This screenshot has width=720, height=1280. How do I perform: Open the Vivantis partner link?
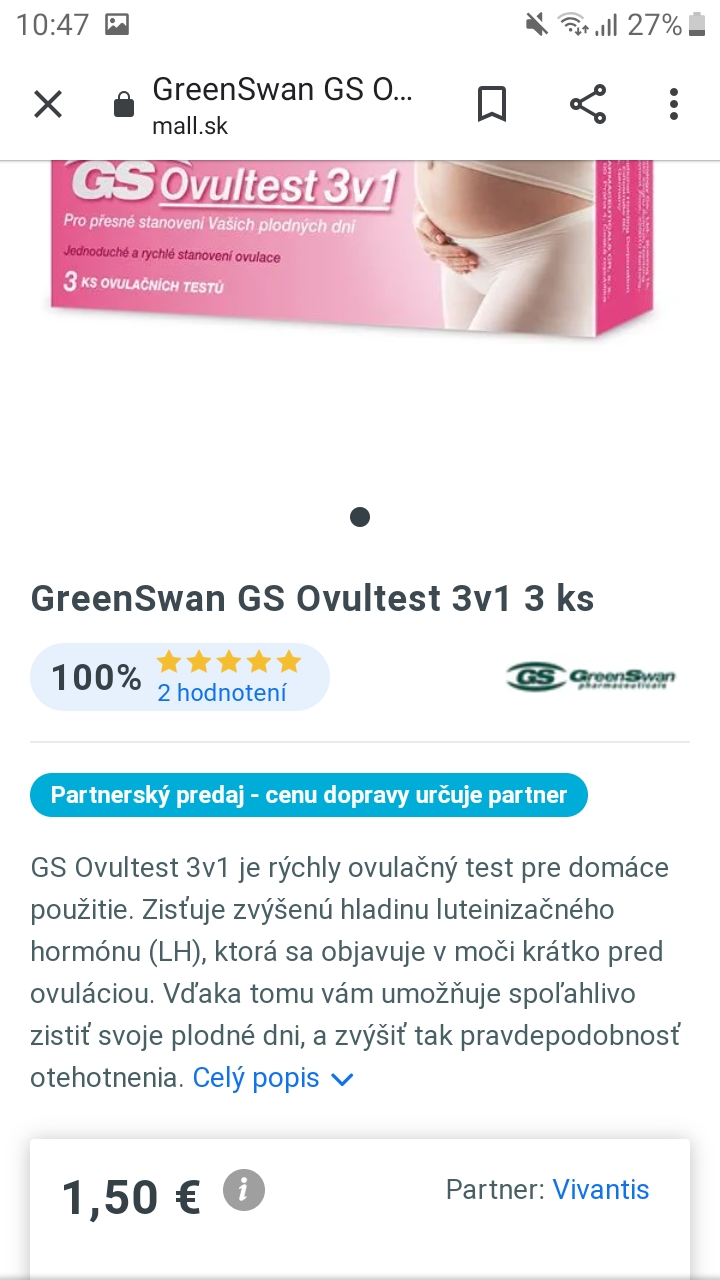tap(600, 1189)
